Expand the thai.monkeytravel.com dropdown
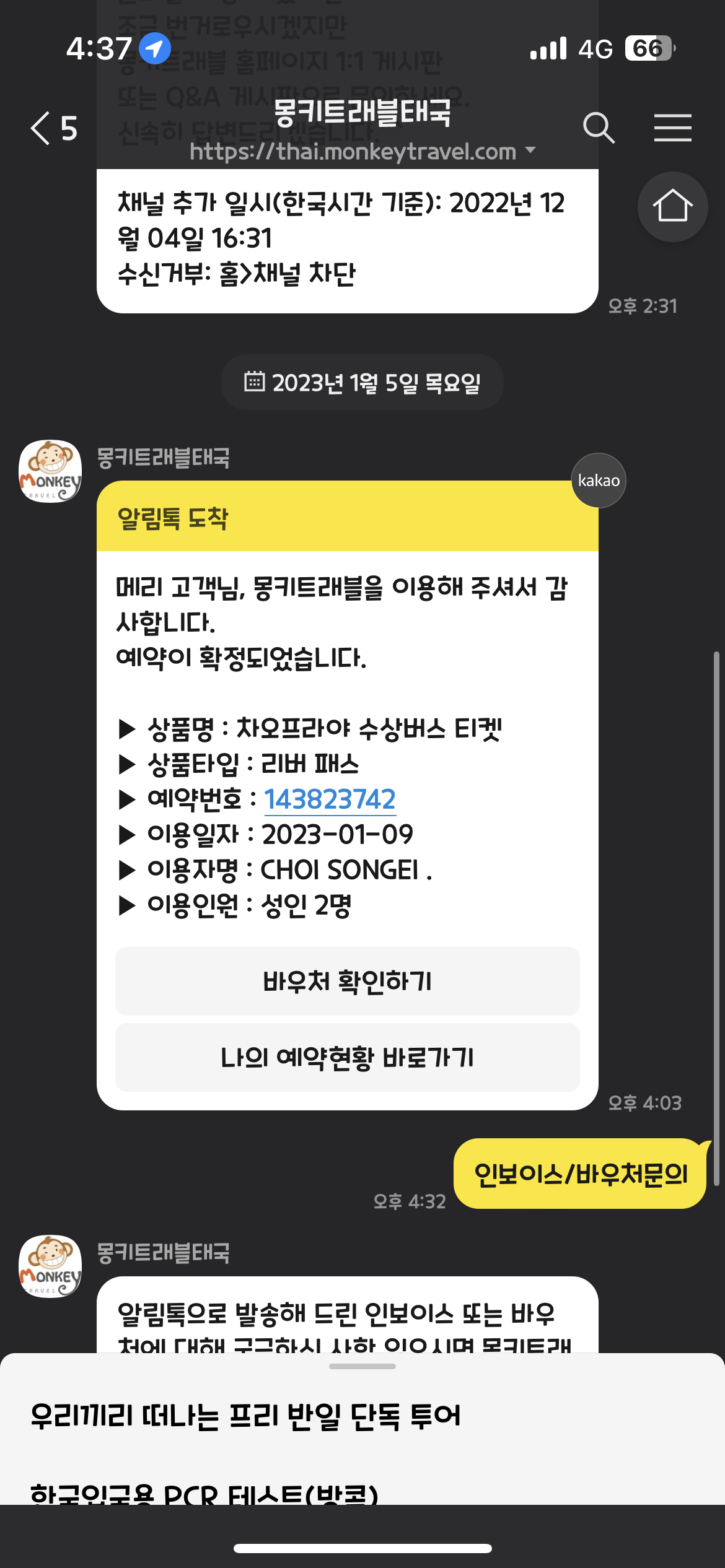This screenshot has height=1568, width=725. 530,150
